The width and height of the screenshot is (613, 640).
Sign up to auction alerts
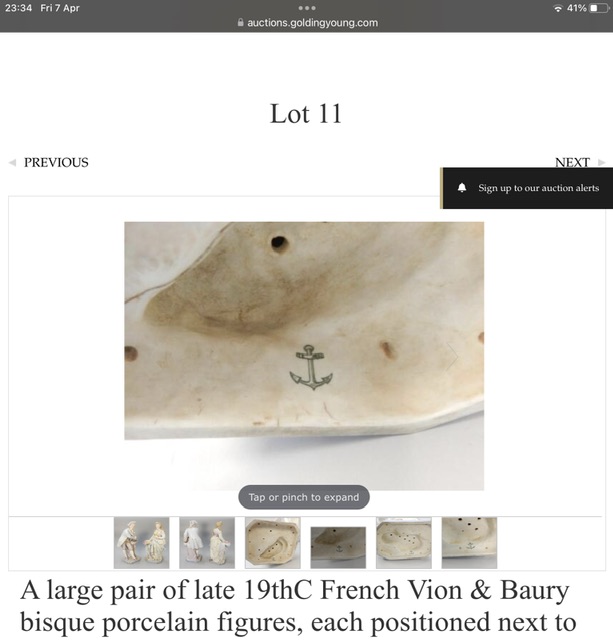(x=538, y=188)
